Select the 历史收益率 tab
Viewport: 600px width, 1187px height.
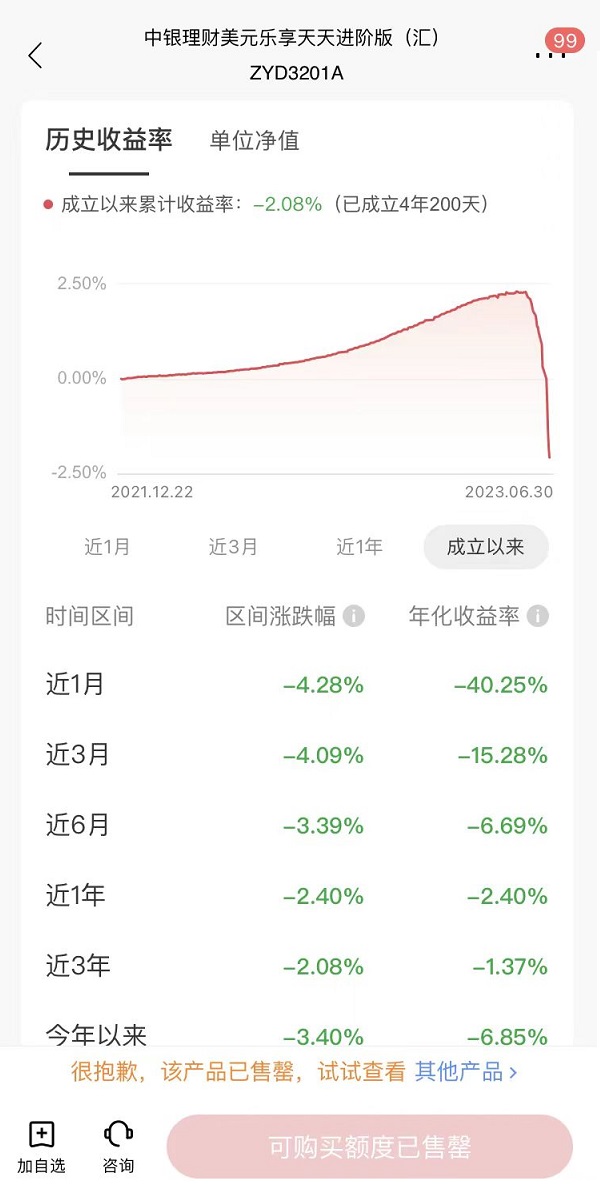click(108, 140)
